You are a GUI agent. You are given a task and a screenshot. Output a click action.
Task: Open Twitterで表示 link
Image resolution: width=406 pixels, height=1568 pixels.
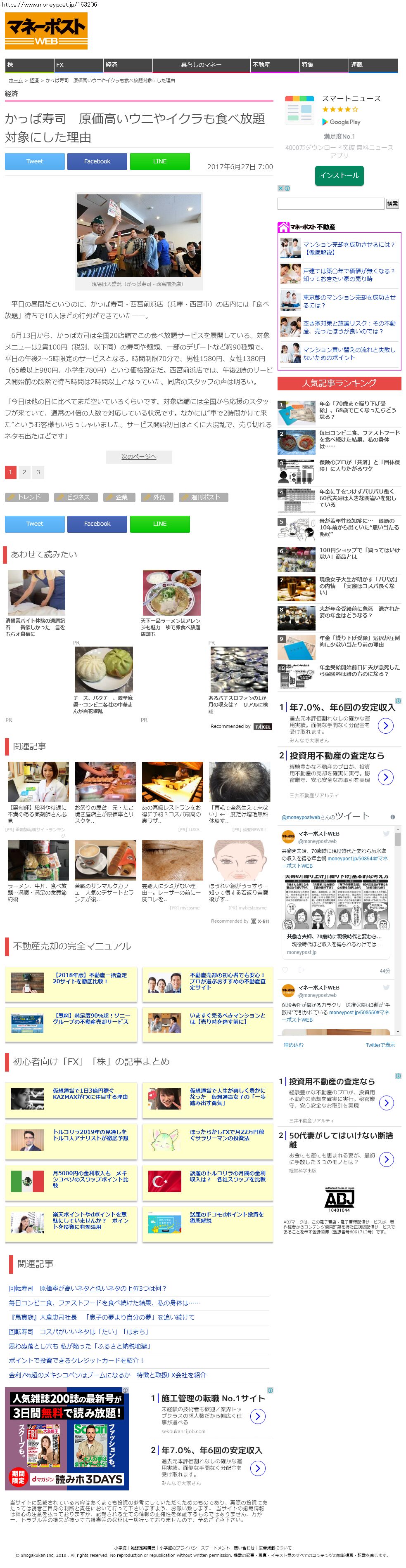[x=380, y=1044]
